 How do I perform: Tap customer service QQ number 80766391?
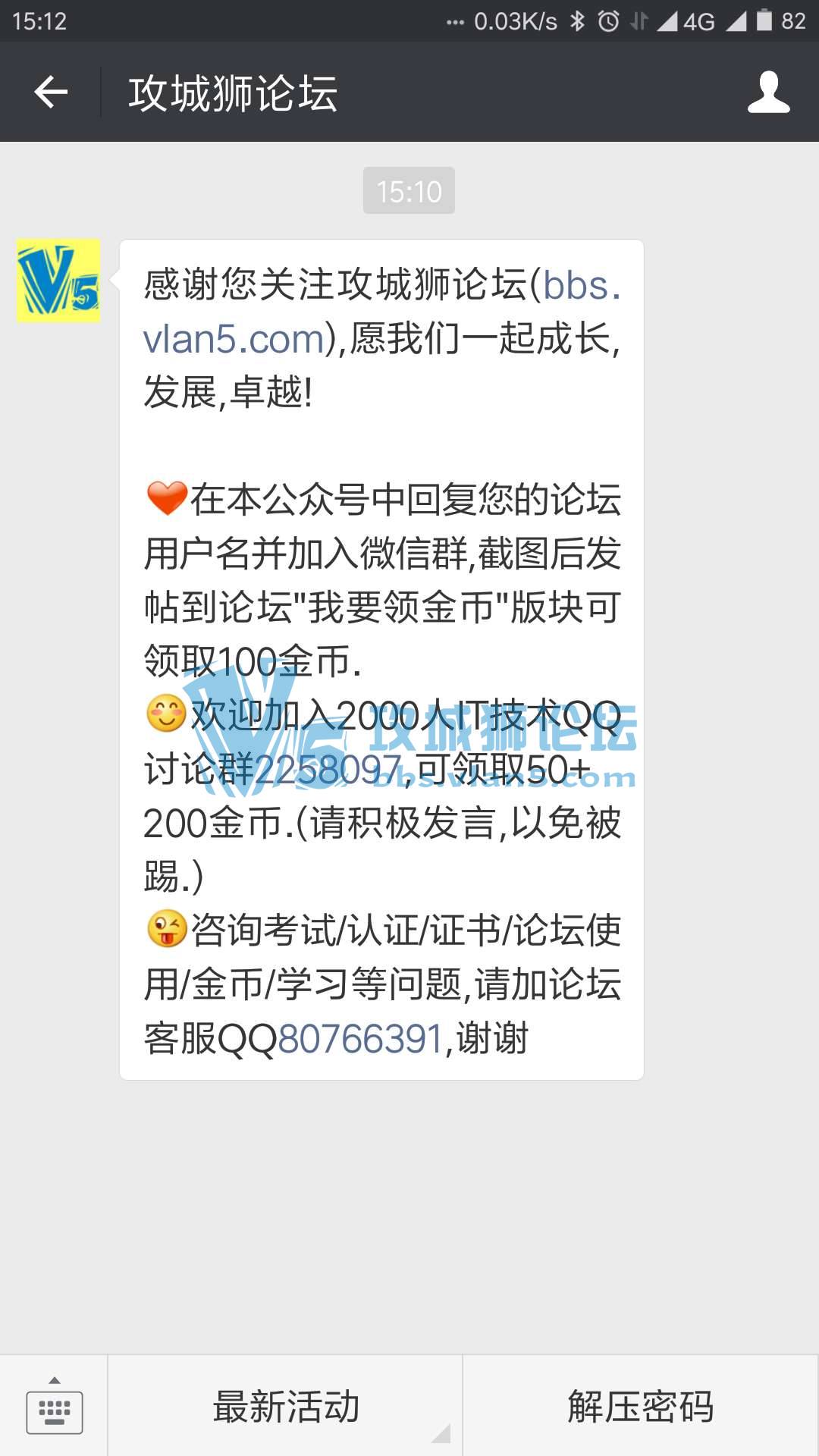pyautogui.click(x=360, y=1039)
